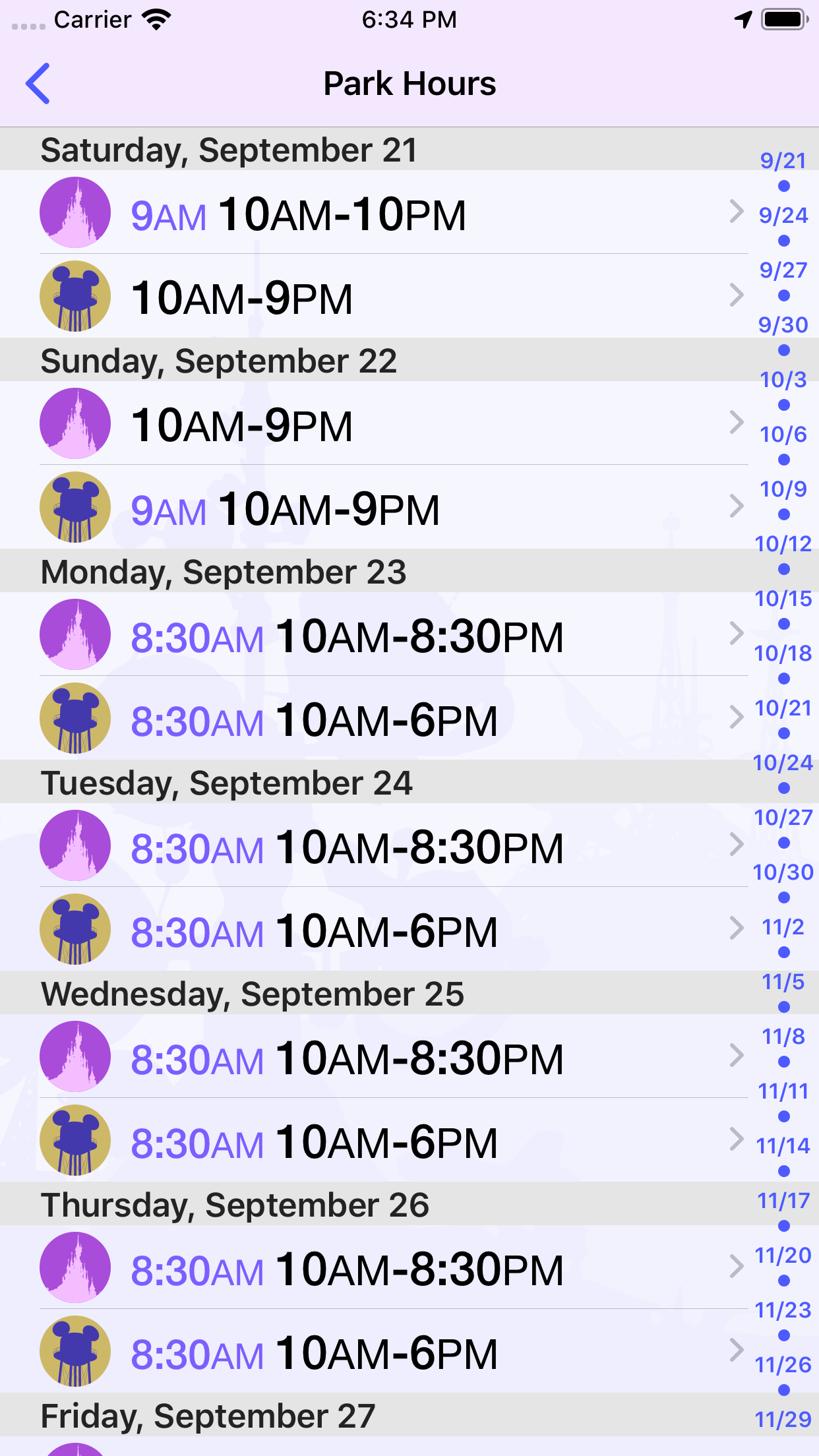Tap the Studios icon under Wednesday September 25
819x1456 pixels.
coord(74,1139)
